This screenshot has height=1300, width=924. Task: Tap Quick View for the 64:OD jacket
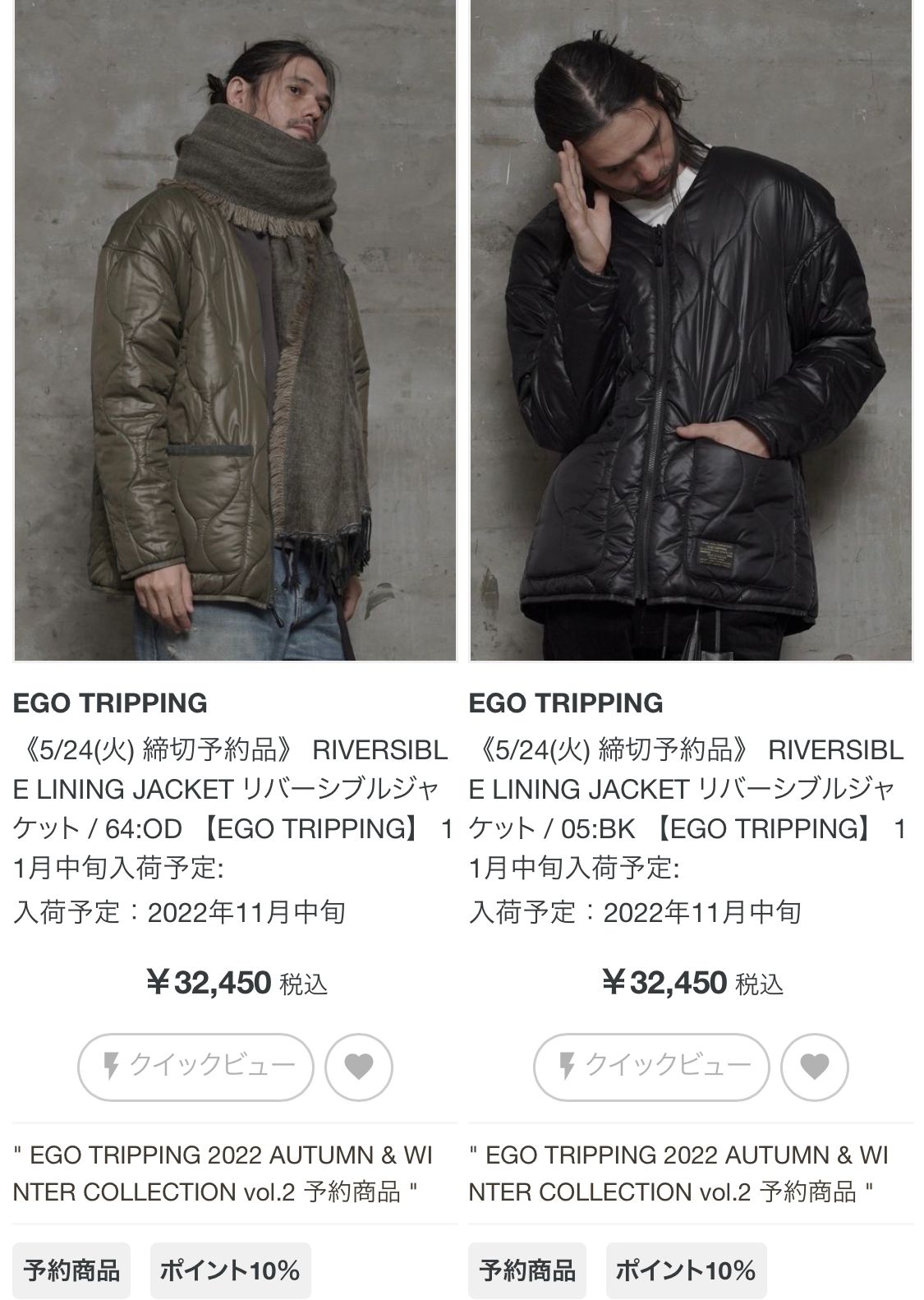196,1067
